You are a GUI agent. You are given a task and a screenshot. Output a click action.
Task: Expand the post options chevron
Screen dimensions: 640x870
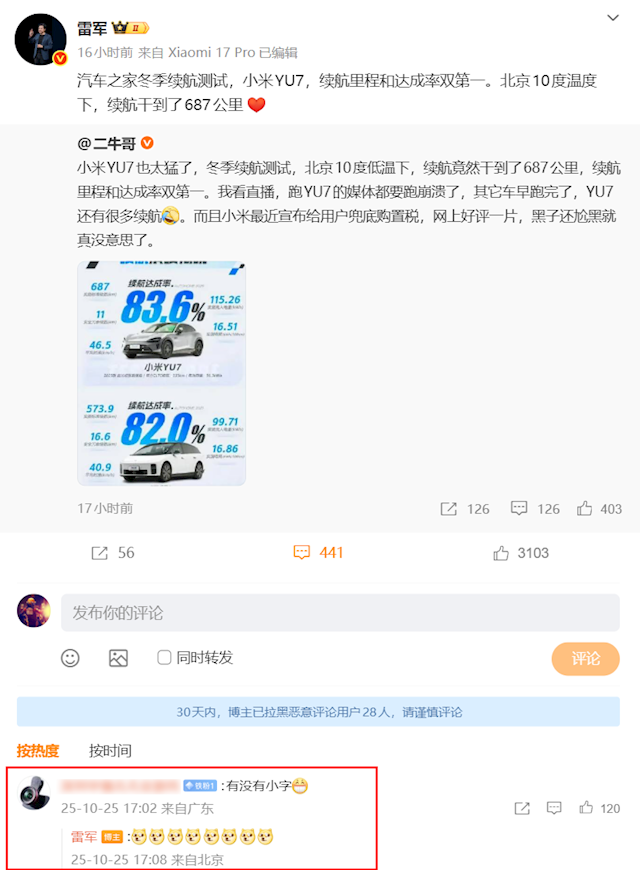click(615, 18)
